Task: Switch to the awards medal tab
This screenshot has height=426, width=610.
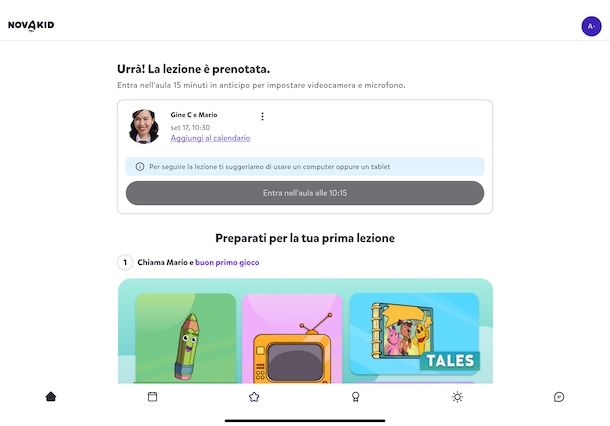Action: pyautogui.click(x=355, y=397)
